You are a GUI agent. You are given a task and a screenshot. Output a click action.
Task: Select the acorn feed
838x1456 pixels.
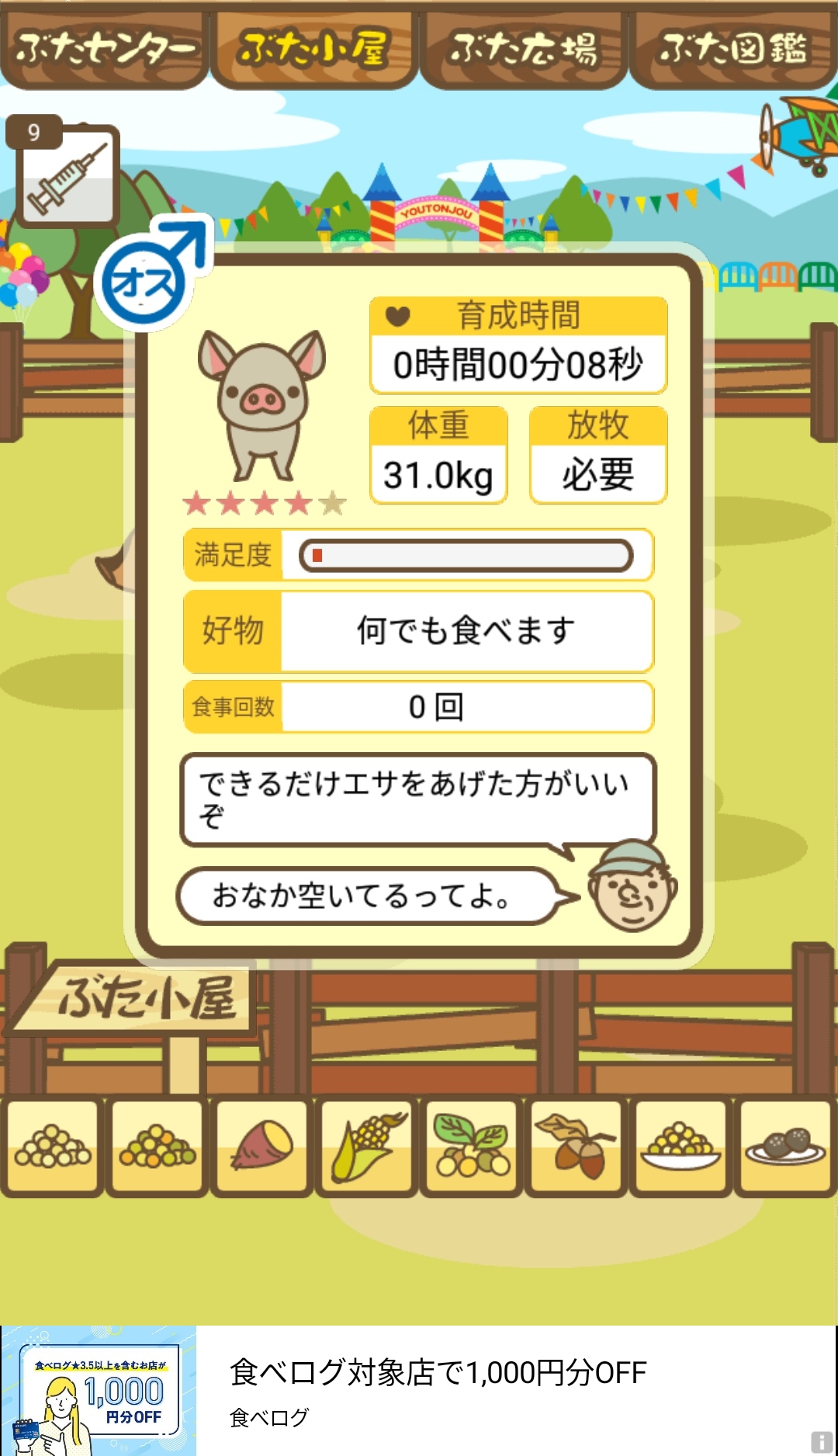pos(576,1146)
